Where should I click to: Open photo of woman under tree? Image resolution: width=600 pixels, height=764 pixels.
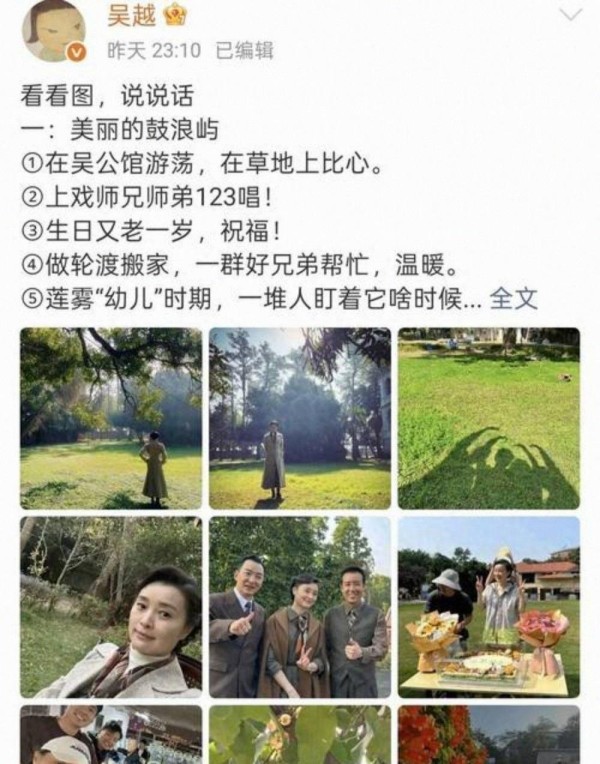(x=110, y=418)
